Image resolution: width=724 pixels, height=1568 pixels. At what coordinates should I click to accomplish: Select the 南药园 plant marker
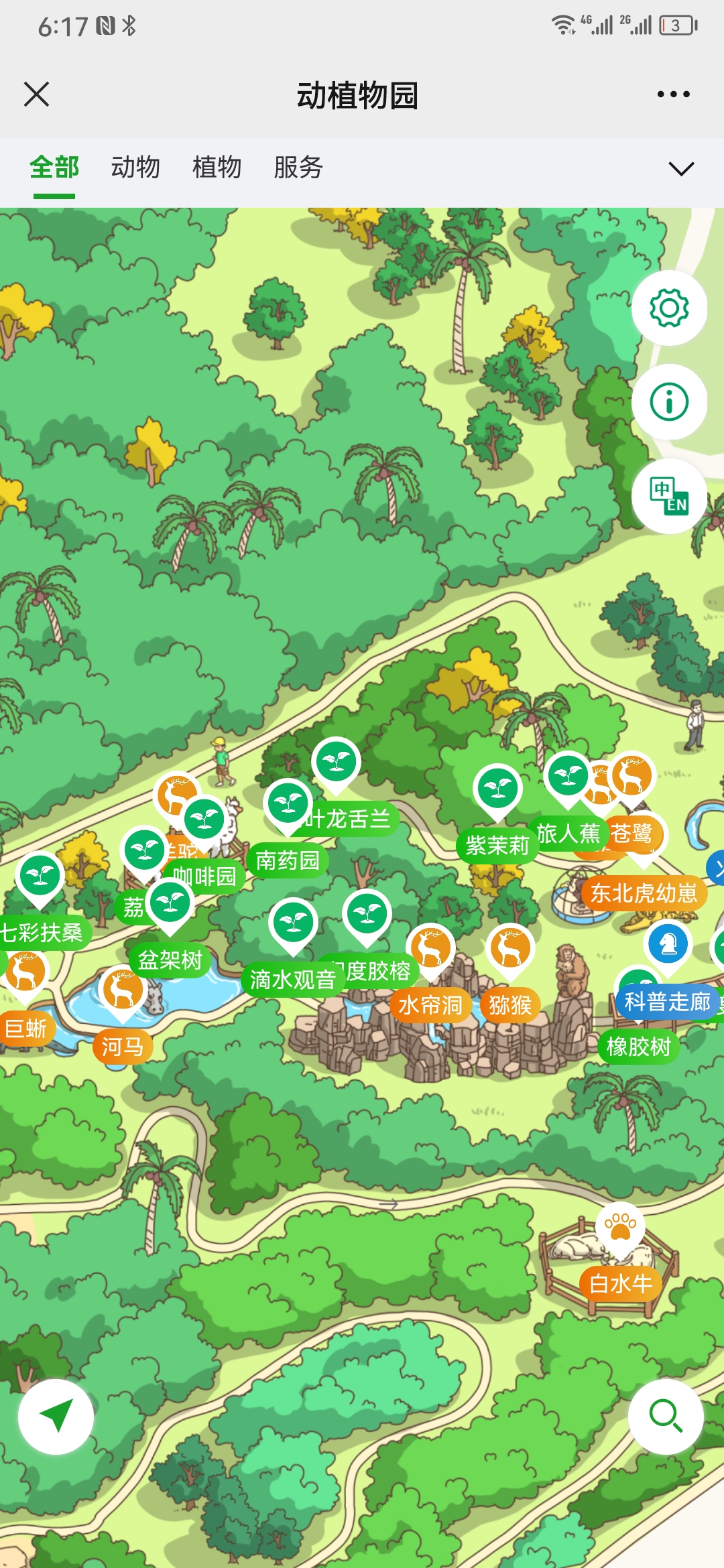288,860
